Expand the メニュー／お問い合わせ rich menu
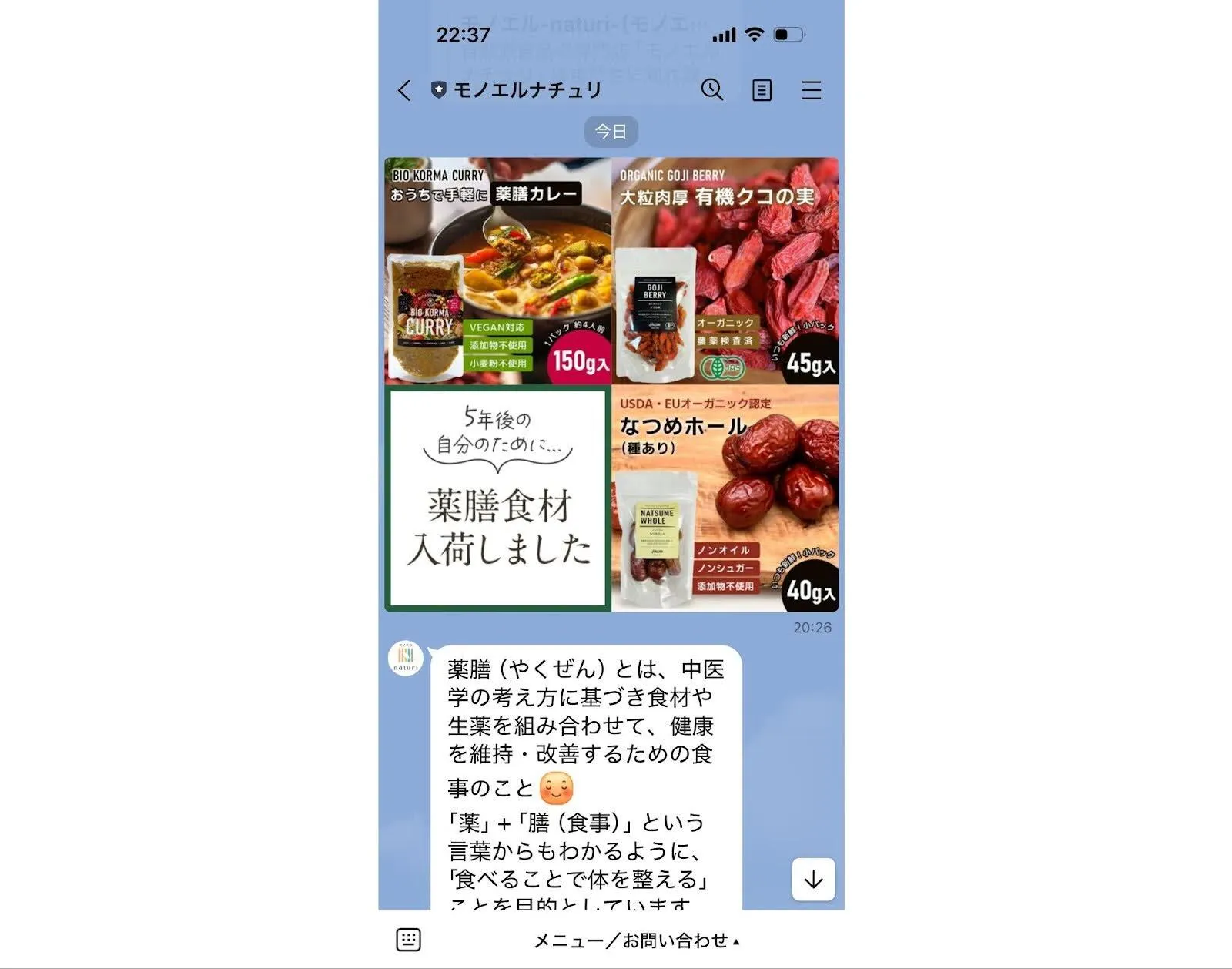1232x969 pixels. coord(636,940)
